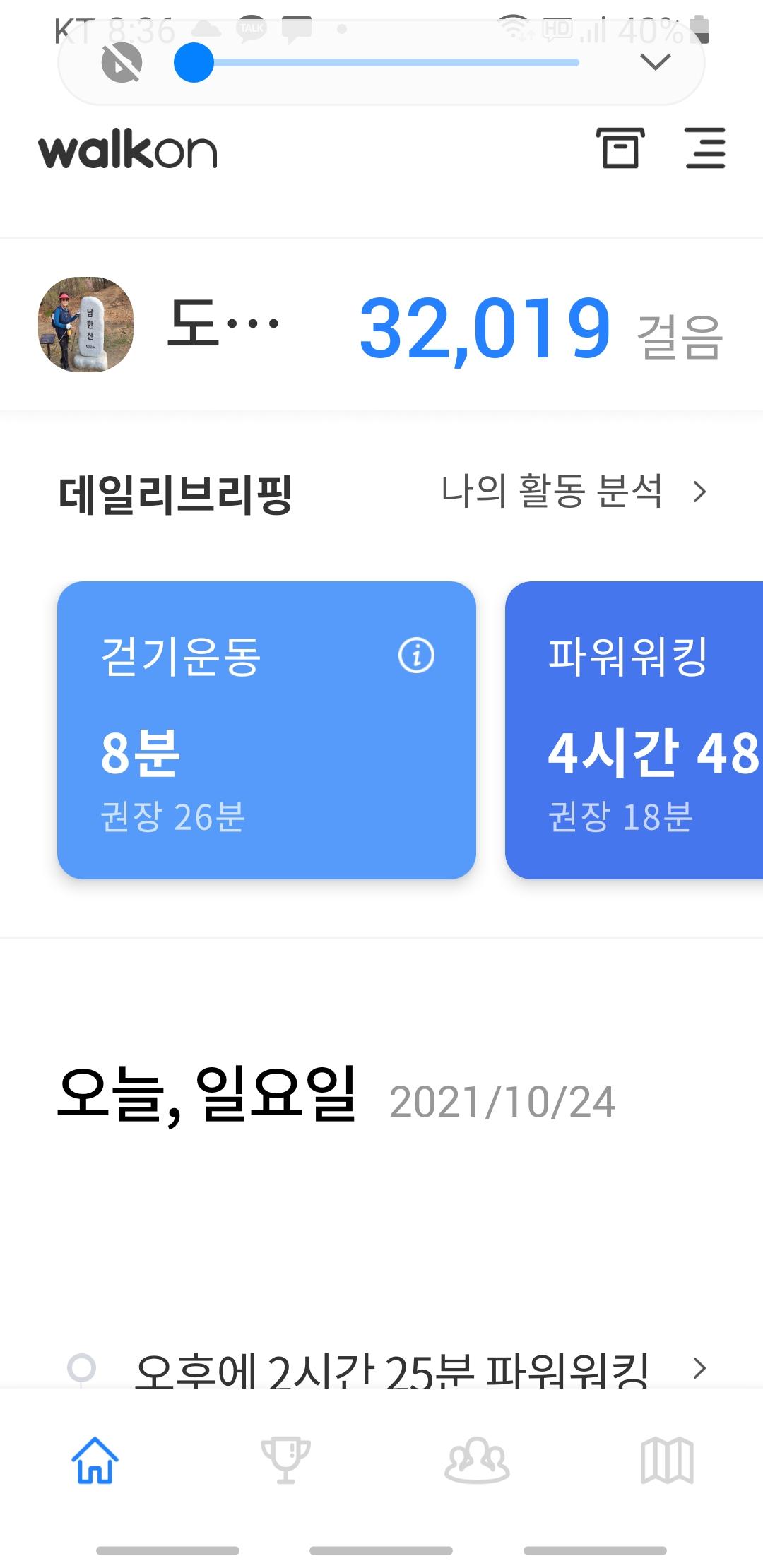Switch to the community group tab
This screenshot has height=1568, width=763.
(x=477, y=1460)
